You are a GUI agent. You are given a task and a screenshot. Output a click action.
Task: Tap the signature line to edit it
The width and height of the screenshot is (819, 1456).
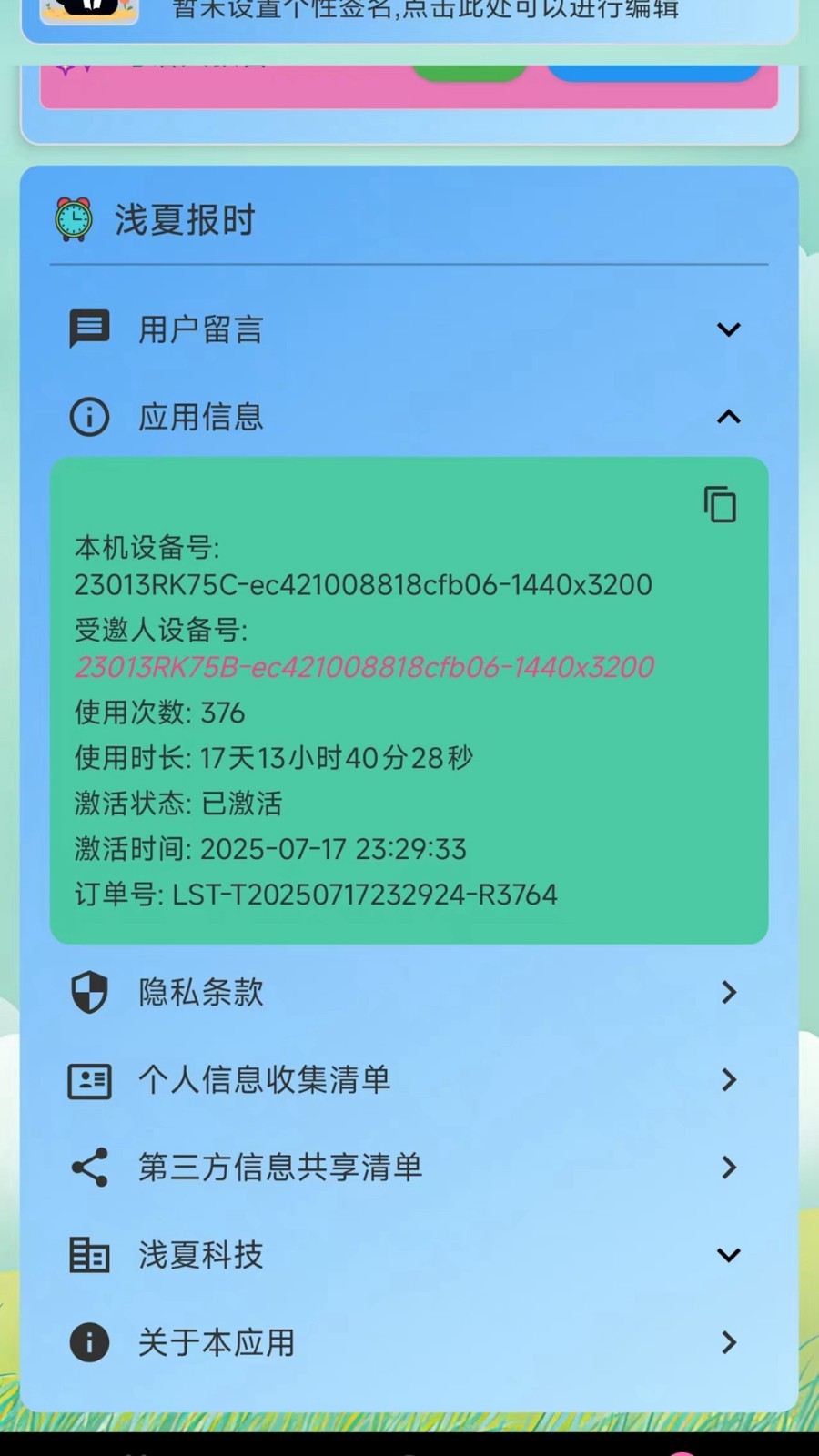(426, 11)
